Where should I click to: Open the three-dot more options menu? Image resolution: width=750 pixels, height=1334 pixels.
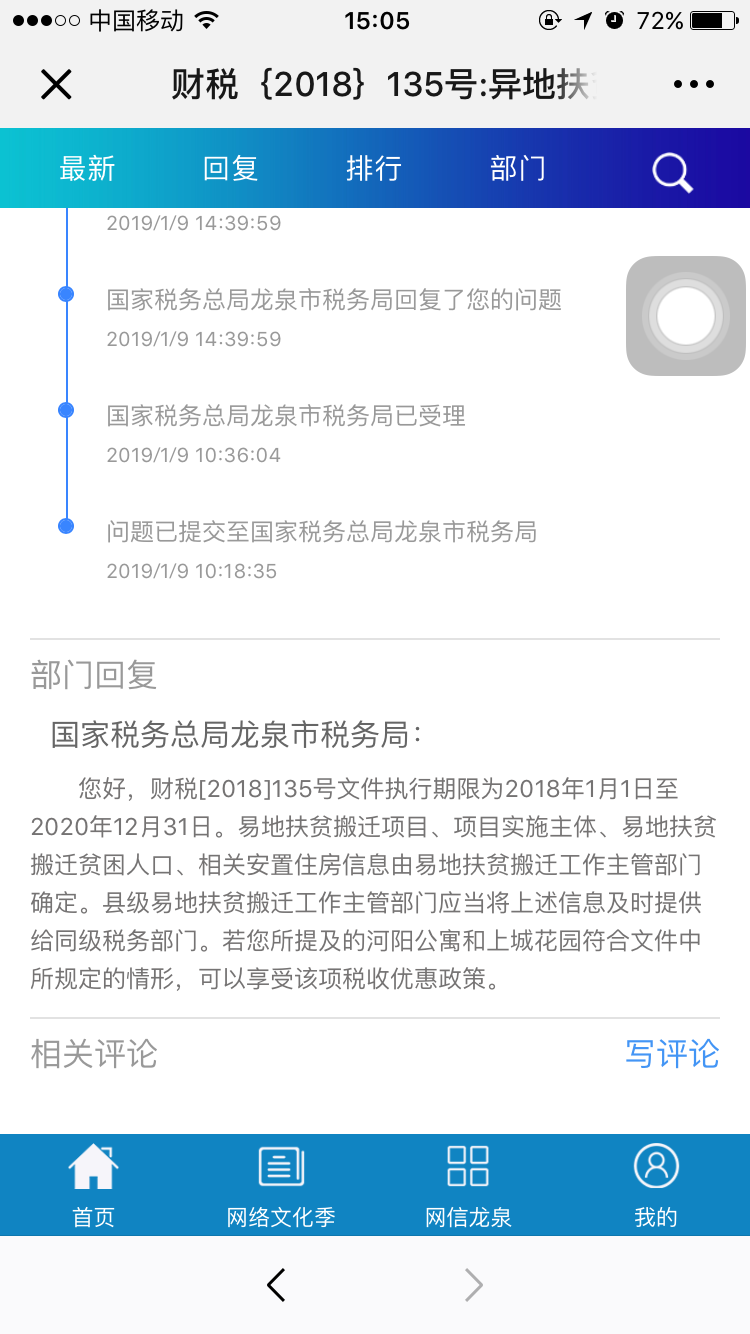tap(694, 85)
